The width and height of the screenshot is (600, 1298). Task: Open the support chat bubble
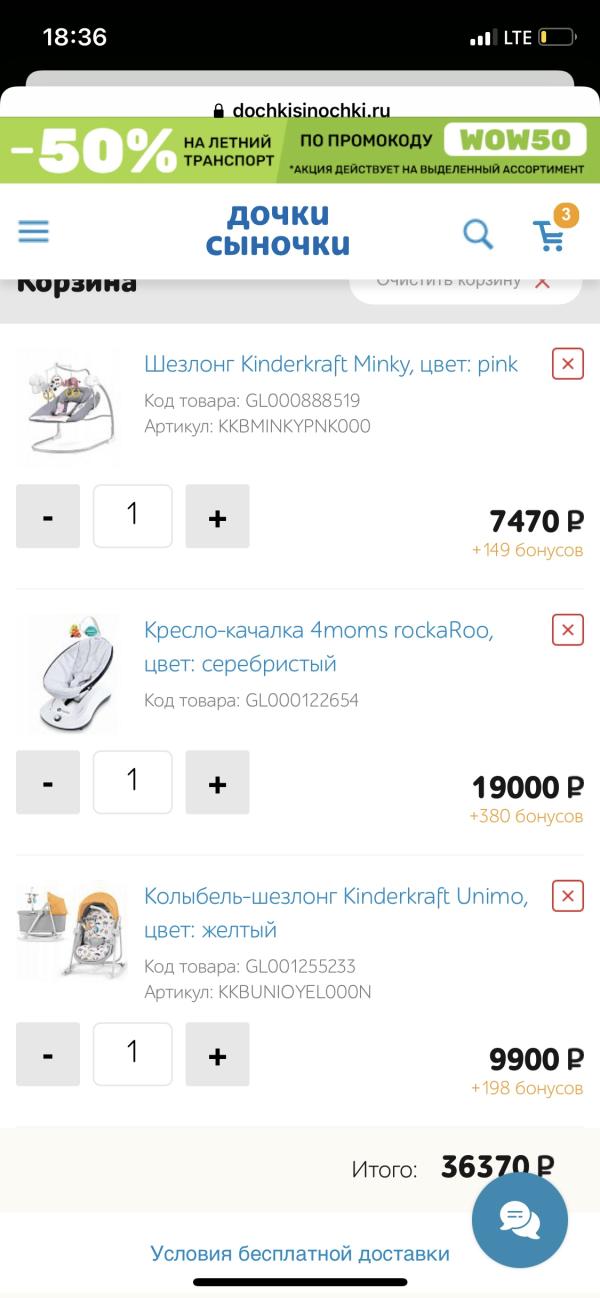click(520, 1220)
